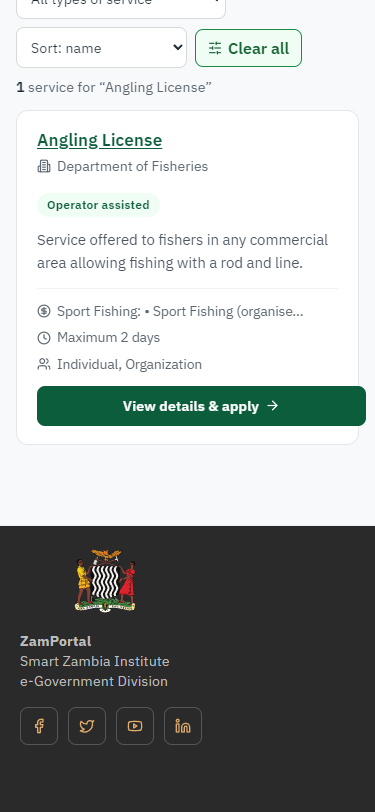Screen dimensions: 375x812
Task: Tap View details & apply
Action: [201, 406]
